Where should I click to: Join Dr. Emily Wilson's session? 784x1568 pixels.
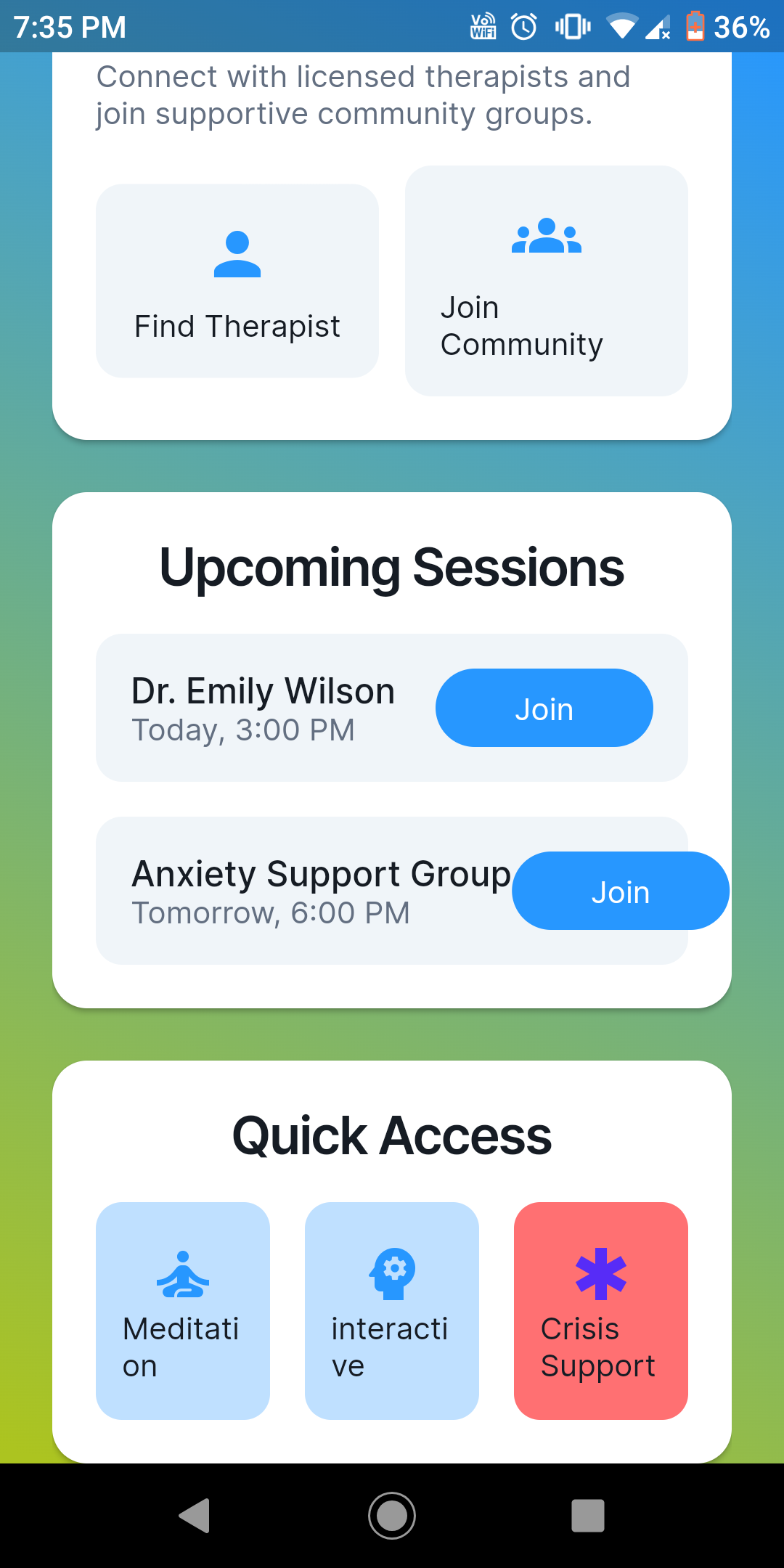[x=544, y=709]
